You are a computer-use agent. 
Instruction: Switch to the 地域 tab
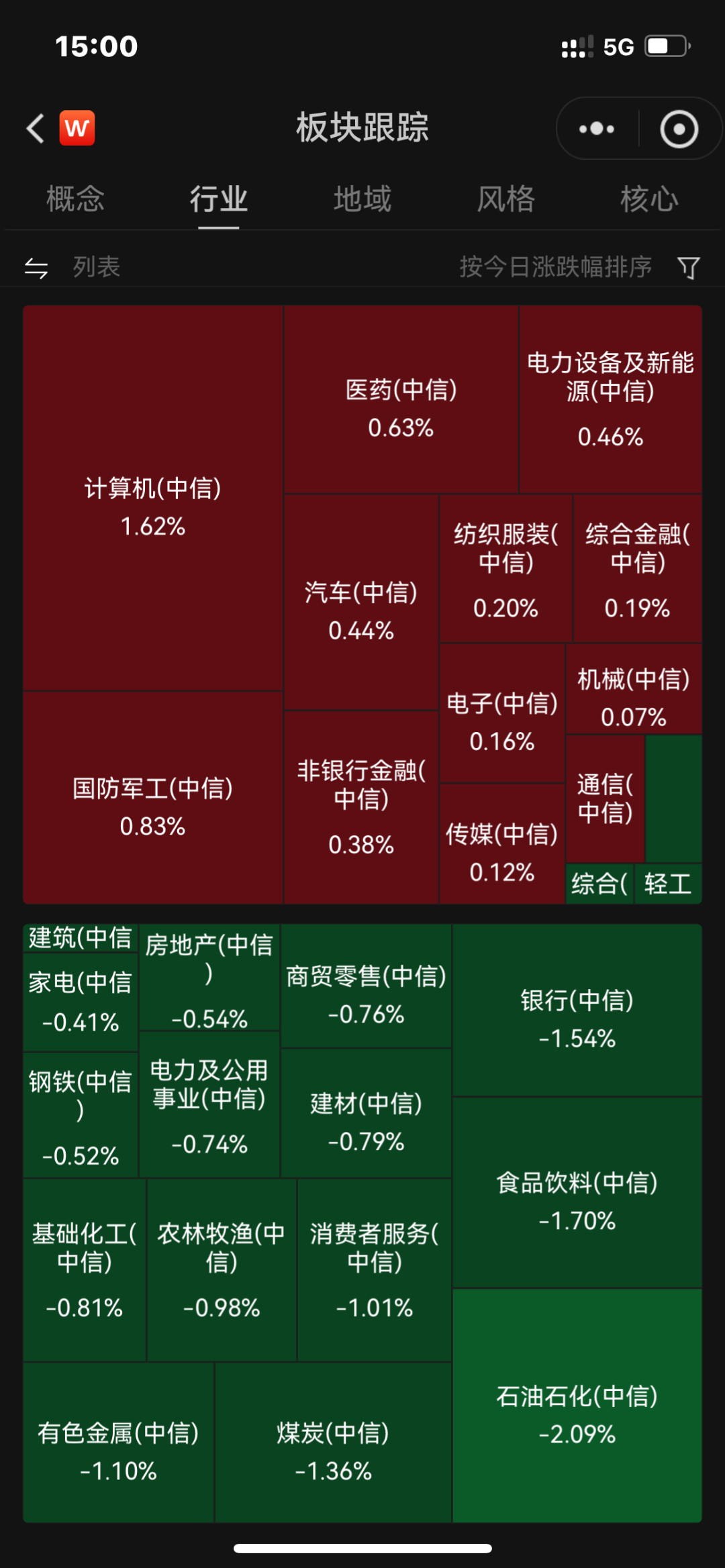[362, 199]
